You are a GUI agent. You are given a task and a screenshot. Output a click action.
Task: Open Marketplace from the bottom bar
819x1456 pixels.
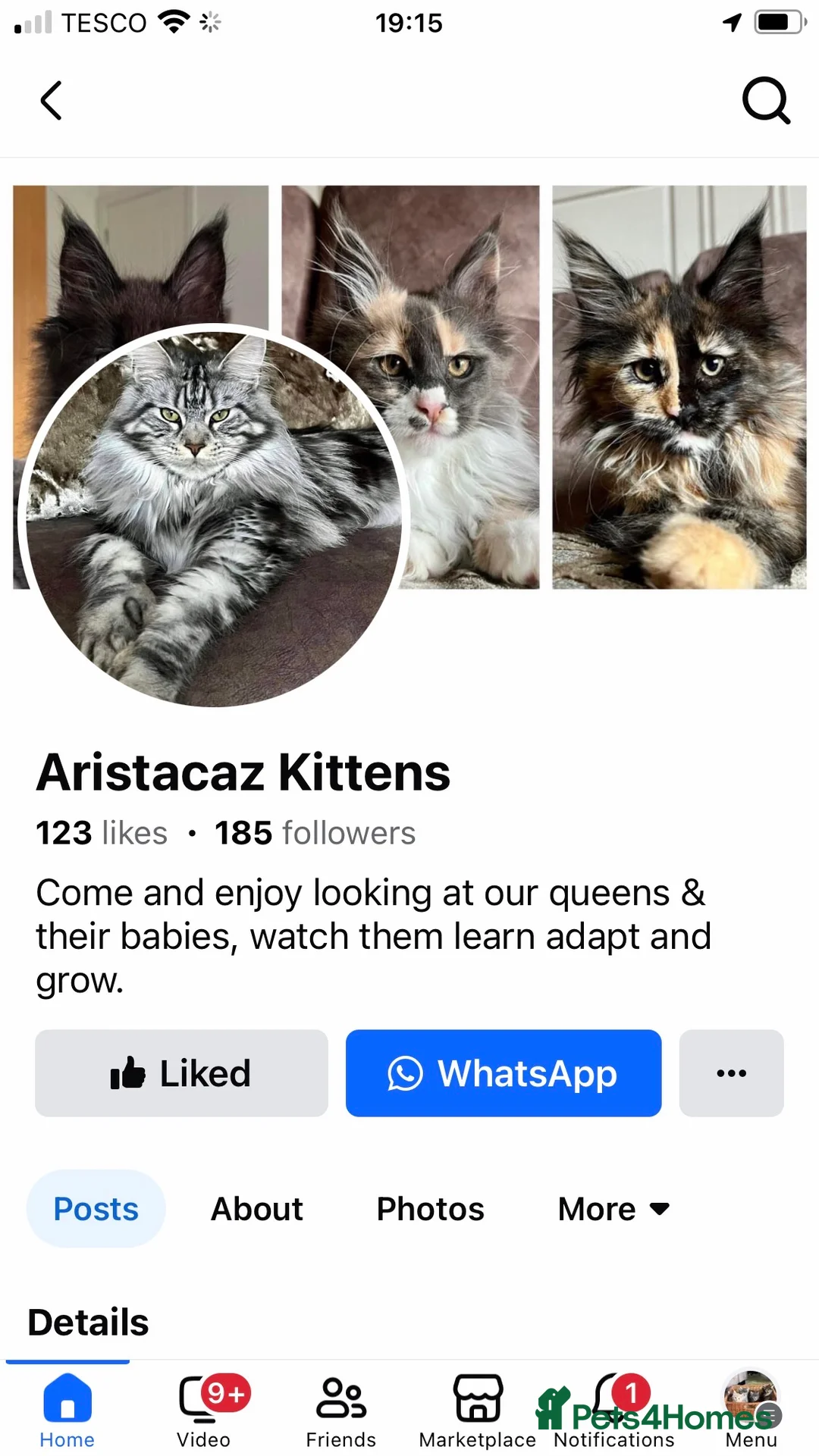(x=477, y=1411)
